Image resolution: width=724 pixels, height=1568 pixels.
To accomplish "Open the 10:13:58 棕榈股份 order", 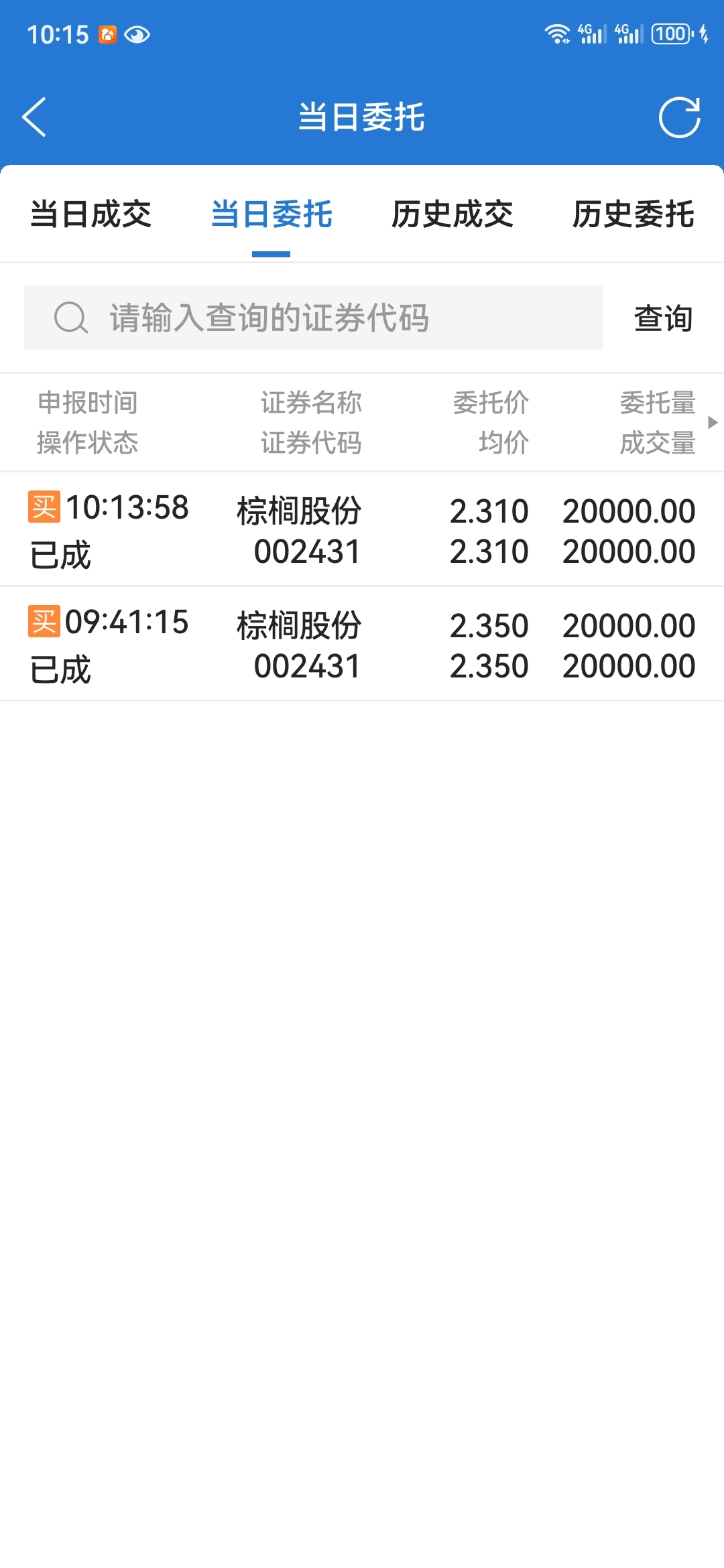I will 362,529.
